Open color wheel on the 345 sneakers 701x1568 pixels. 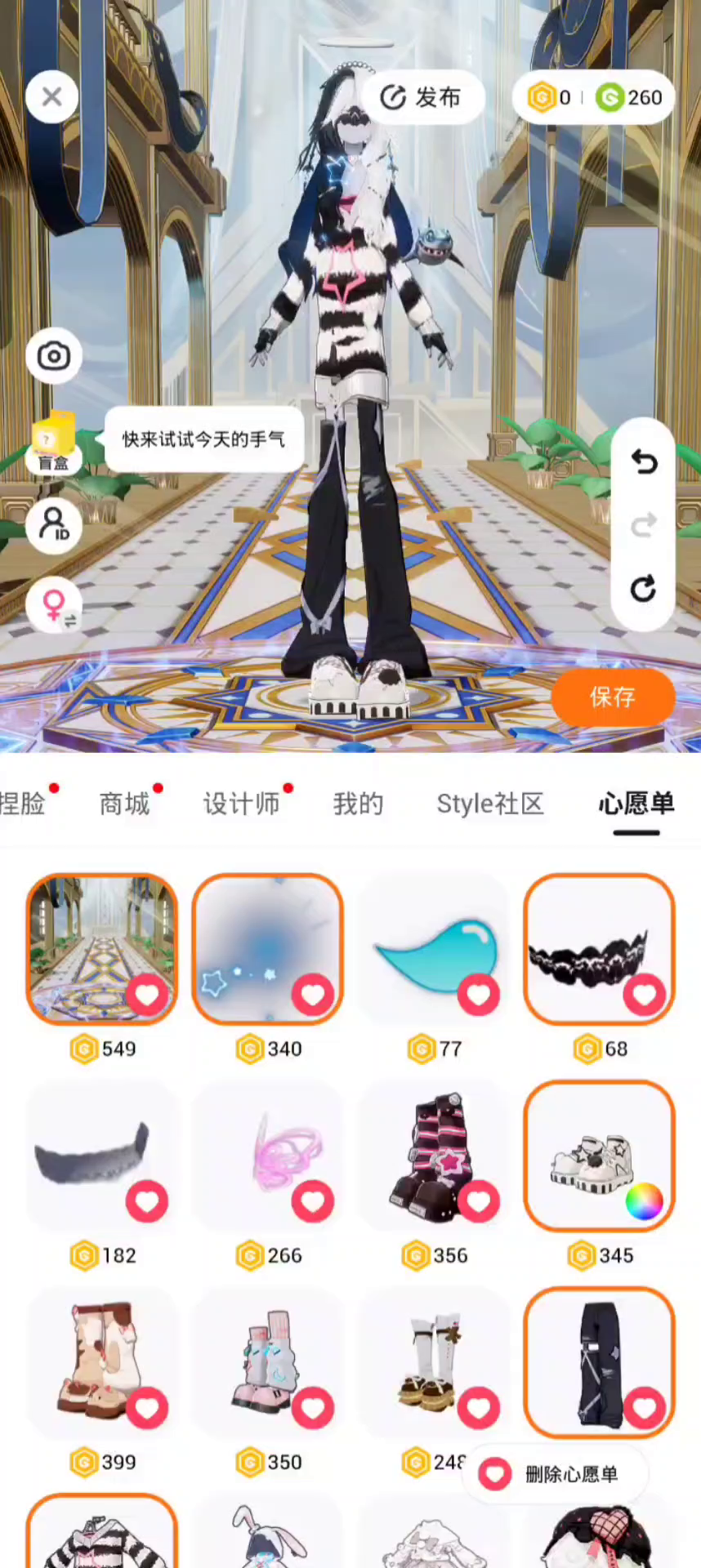point(644,1201)
